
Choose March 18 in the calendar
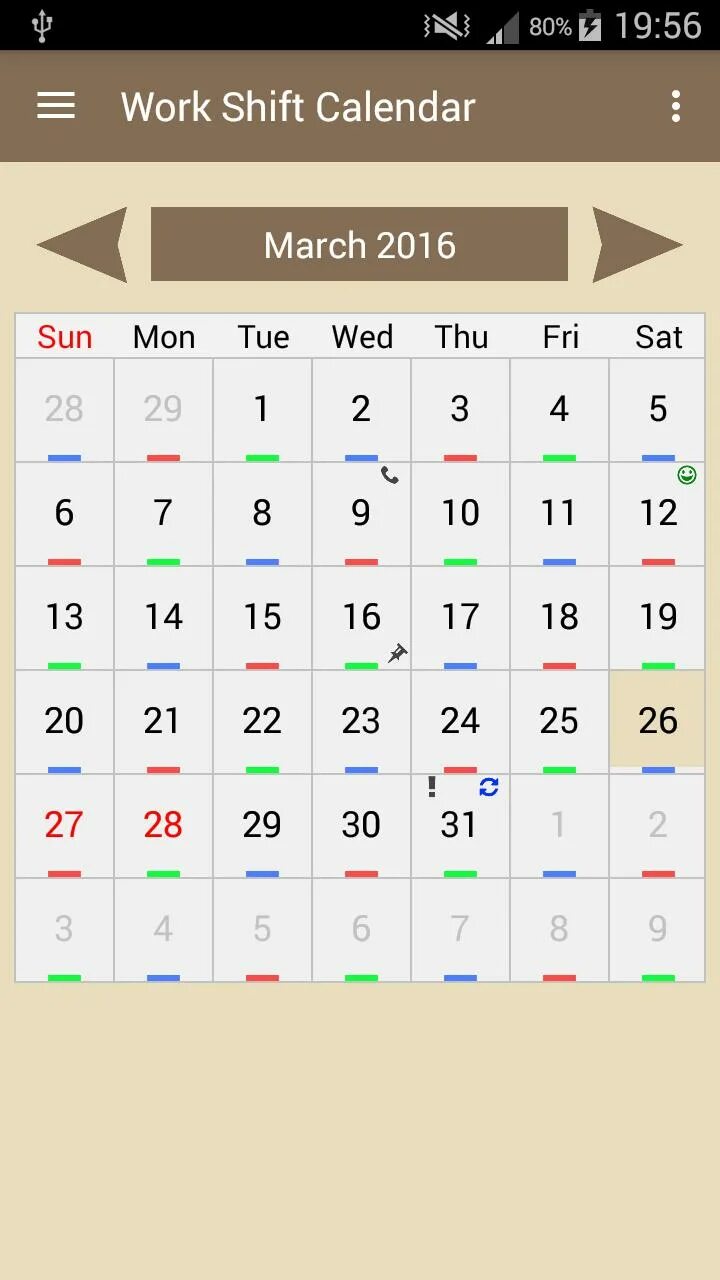559,618
